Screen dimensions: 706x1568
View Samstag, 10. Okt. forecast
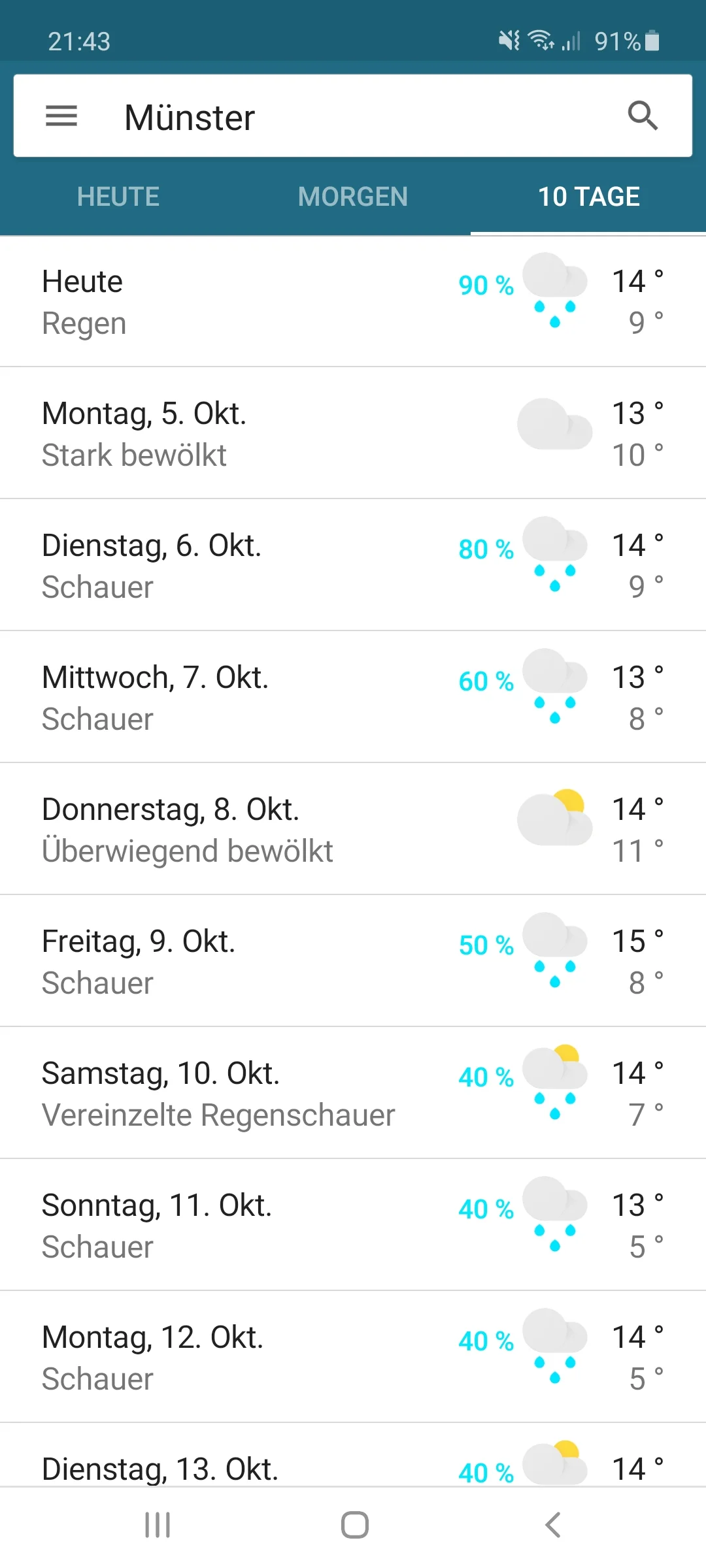[x=353, y=1094]
